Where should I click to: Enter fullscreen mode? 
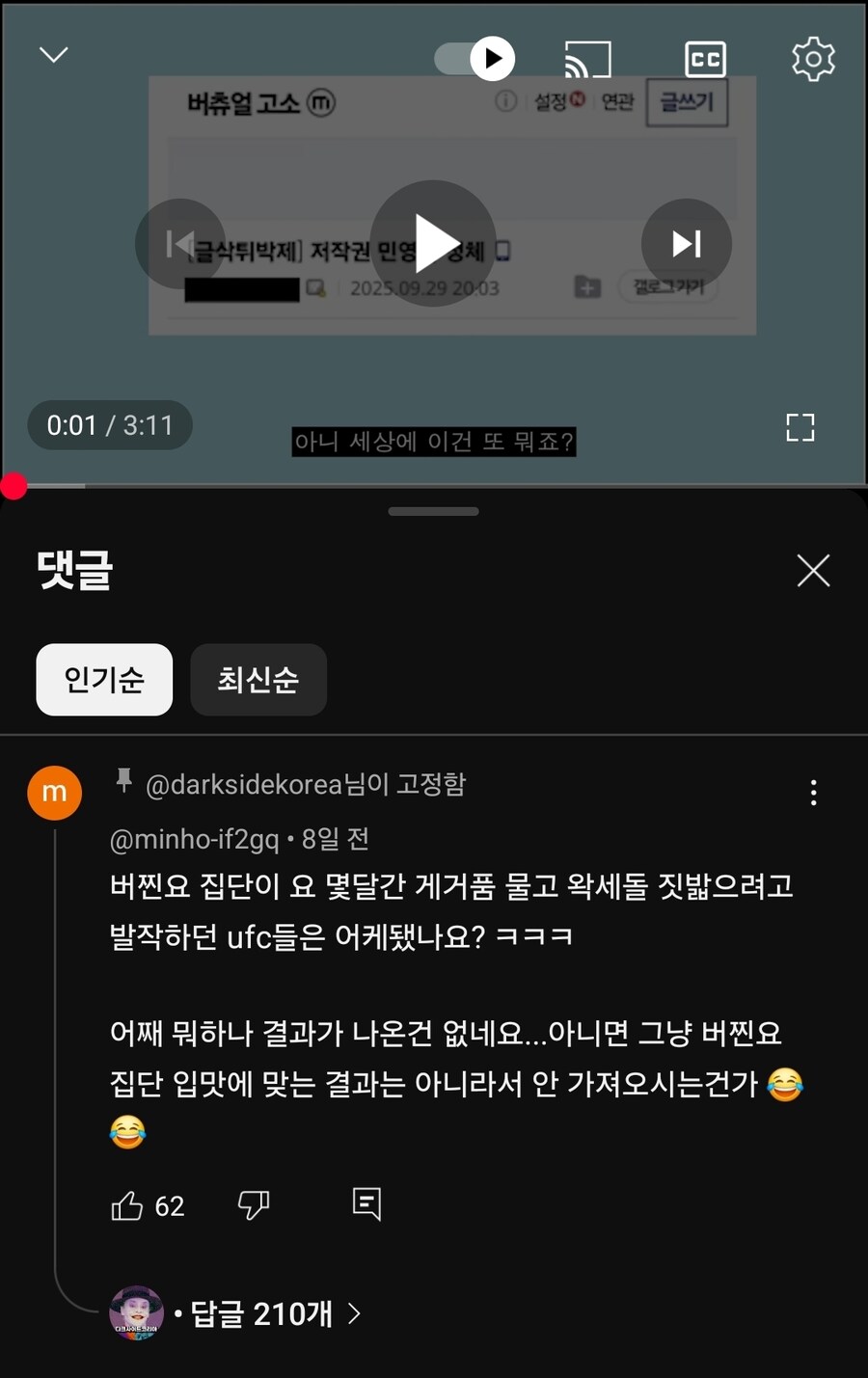[800, 427]
